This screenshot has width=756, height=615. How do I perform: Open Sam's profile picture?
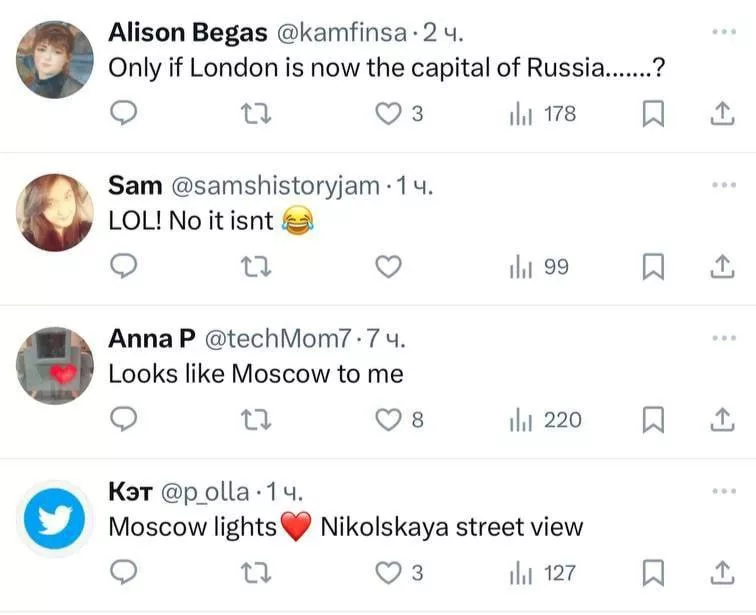[56, 211]
